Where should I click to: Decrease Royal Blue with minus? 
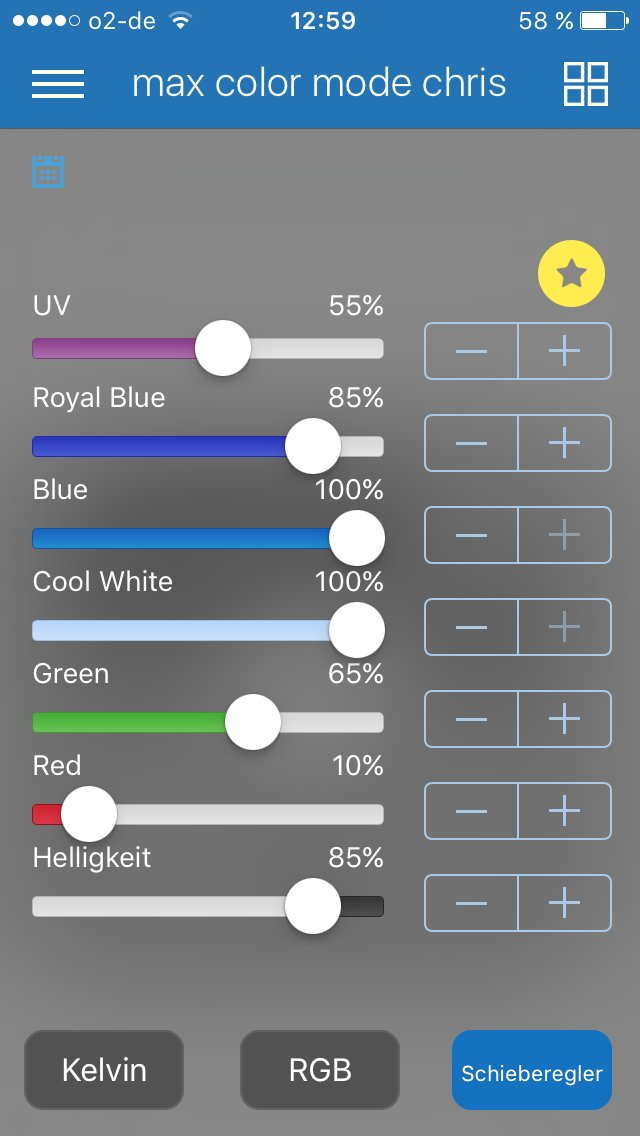pos(471,443)
